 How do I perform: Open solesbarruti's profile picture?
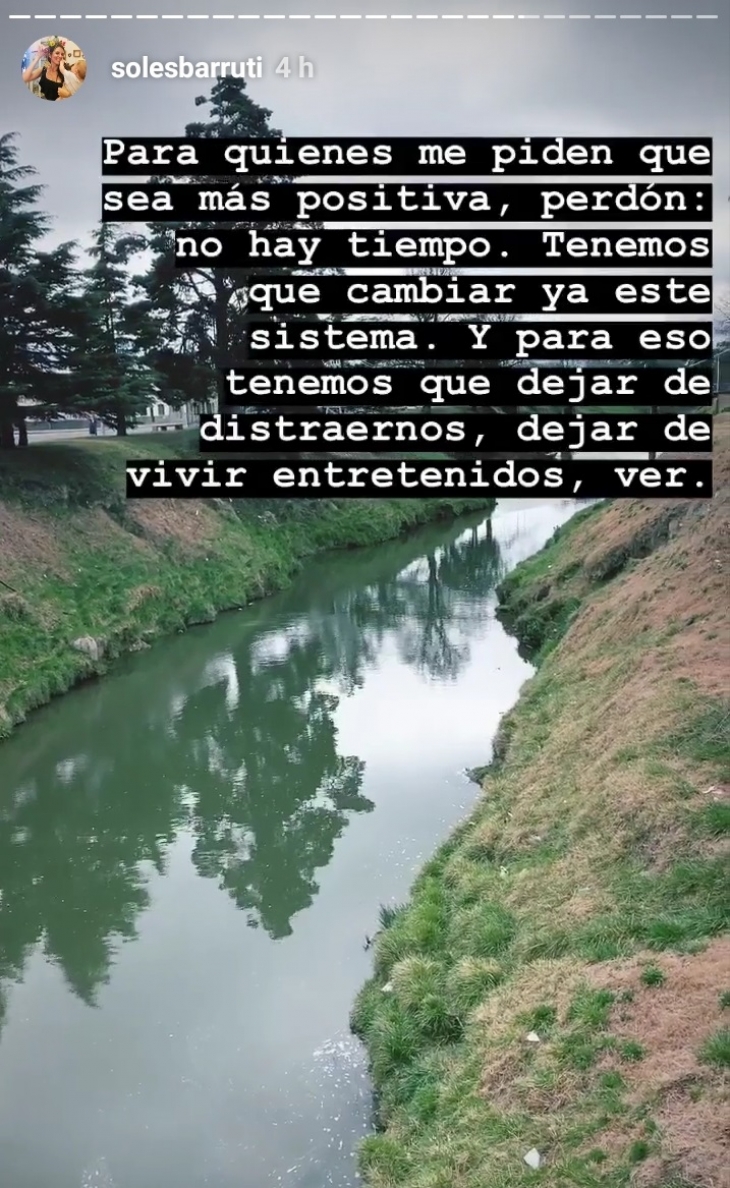click(x=54, y=68)
